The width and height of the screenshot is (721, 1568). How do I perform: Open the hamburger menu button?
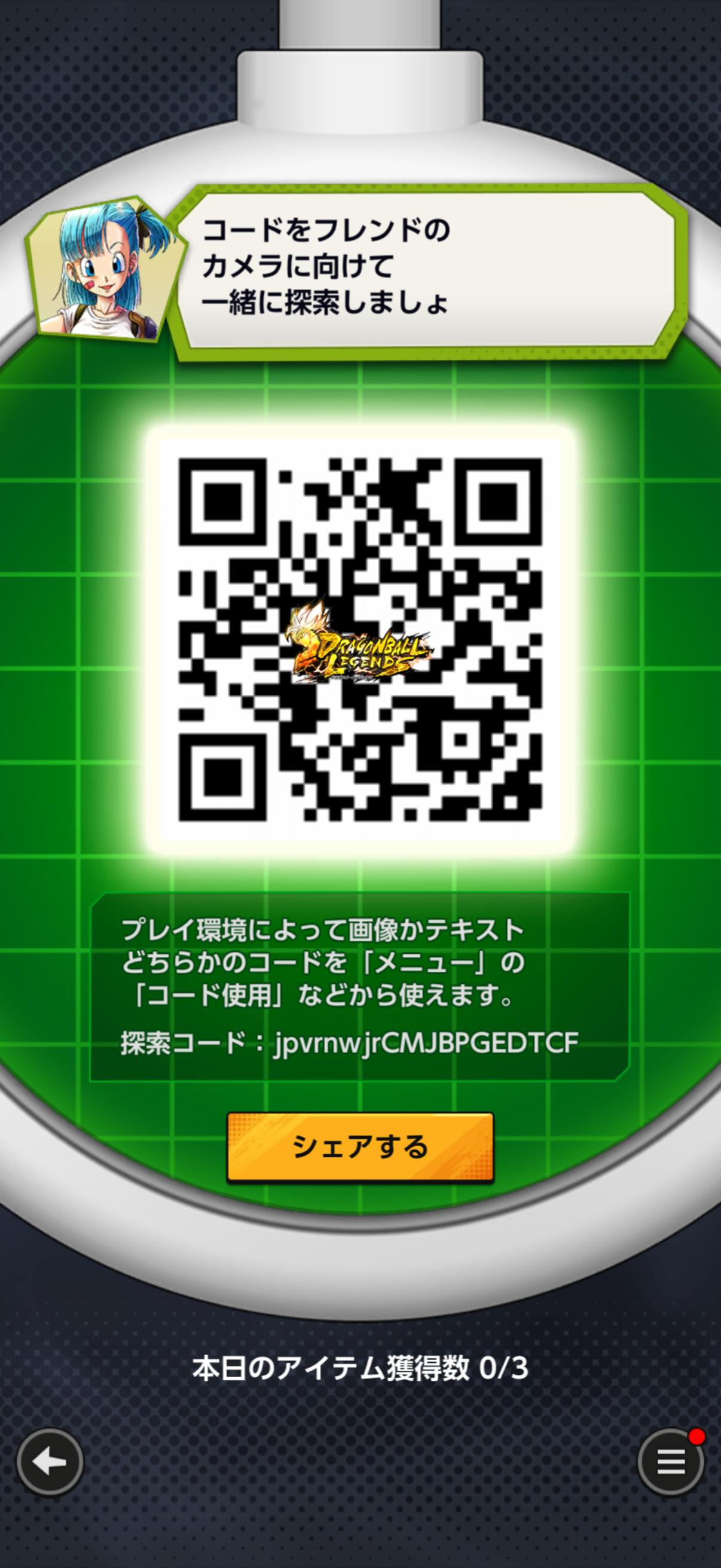pyautogui.click(x=671, y=1462)
